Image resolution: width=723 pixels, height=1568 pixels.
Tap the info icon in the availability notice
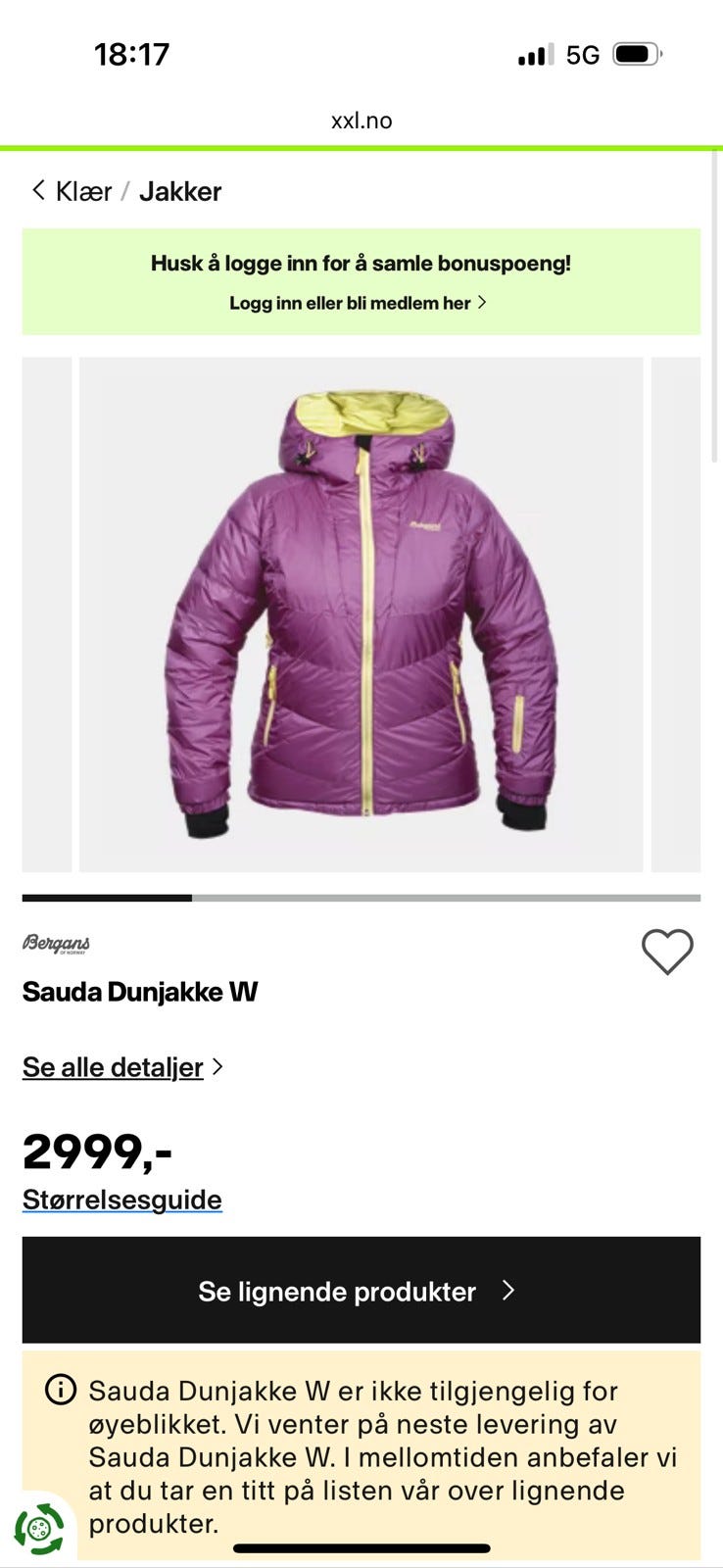(61, 1389)
